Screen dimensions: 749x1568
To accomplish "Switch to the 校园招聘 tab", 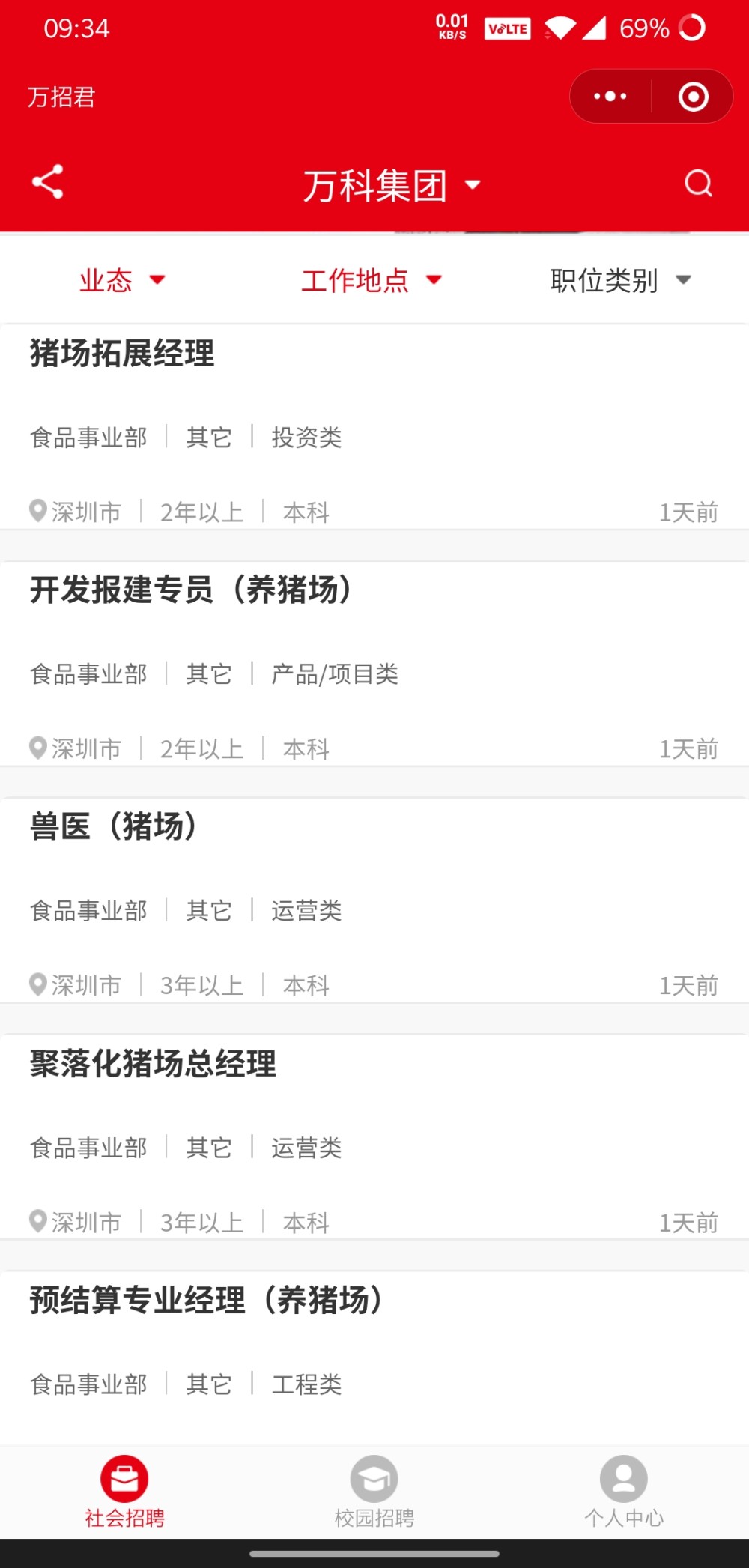I will [x=374, y=1492].
